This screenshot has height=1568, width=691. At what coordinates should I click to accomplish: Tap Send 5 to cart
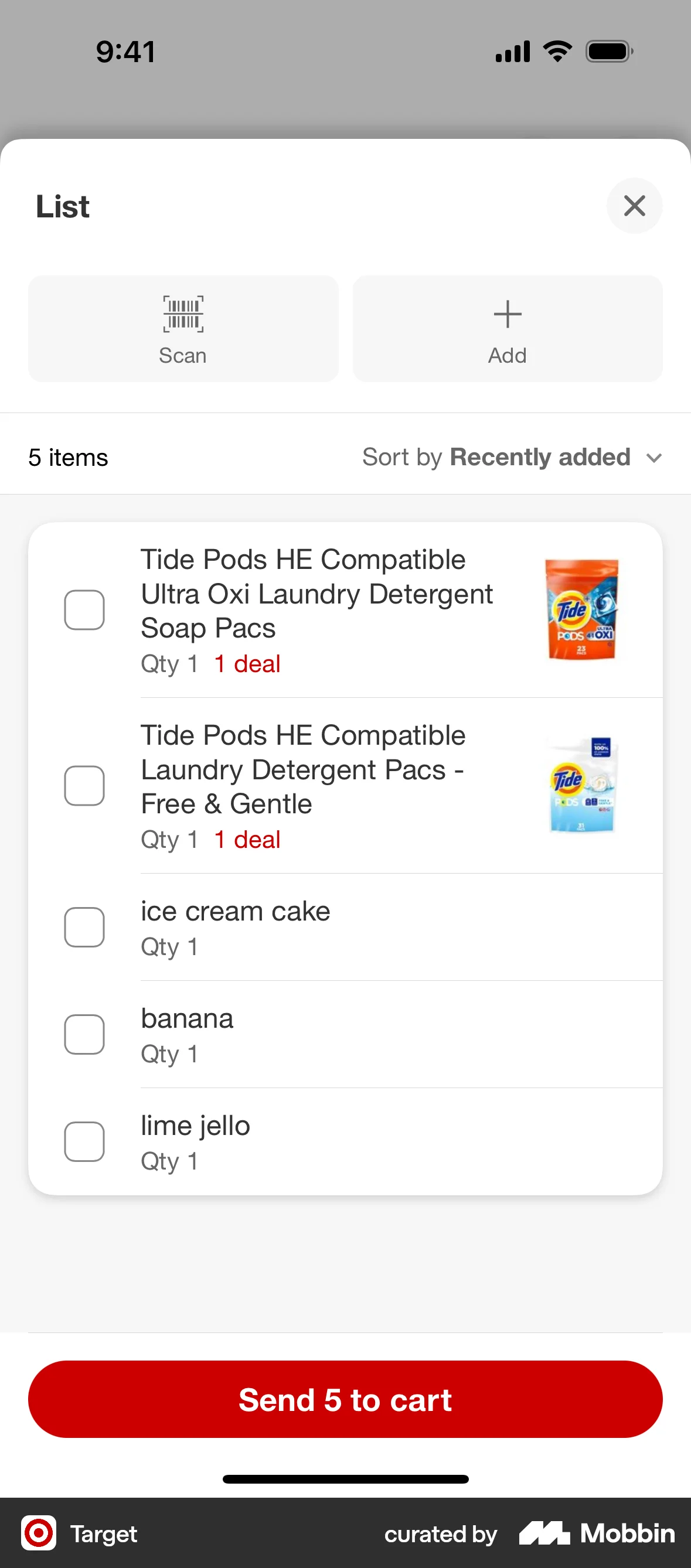[345, 1399]
